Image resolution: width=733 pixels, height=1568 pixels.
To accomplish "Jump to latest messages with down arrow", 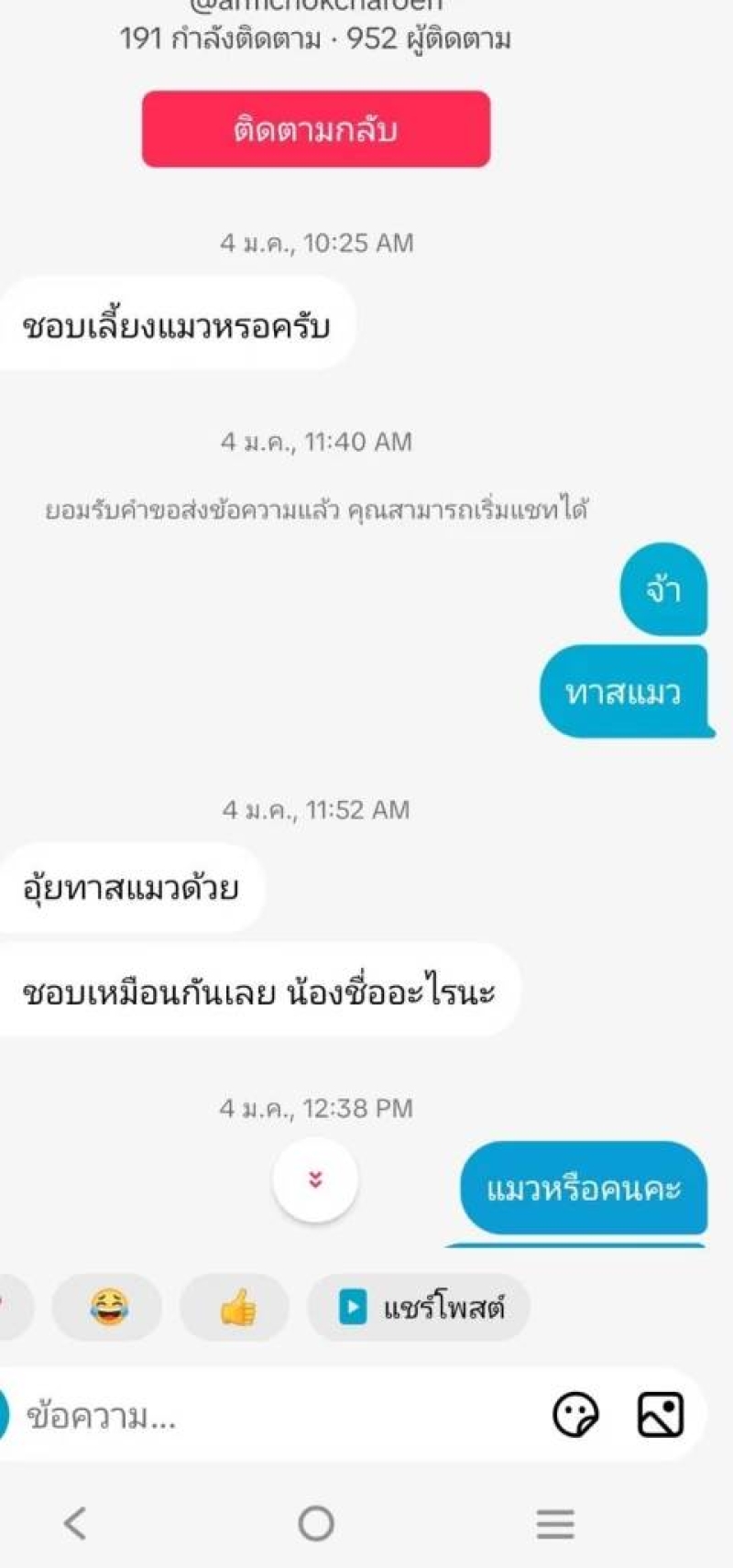I will point(315,1179).
